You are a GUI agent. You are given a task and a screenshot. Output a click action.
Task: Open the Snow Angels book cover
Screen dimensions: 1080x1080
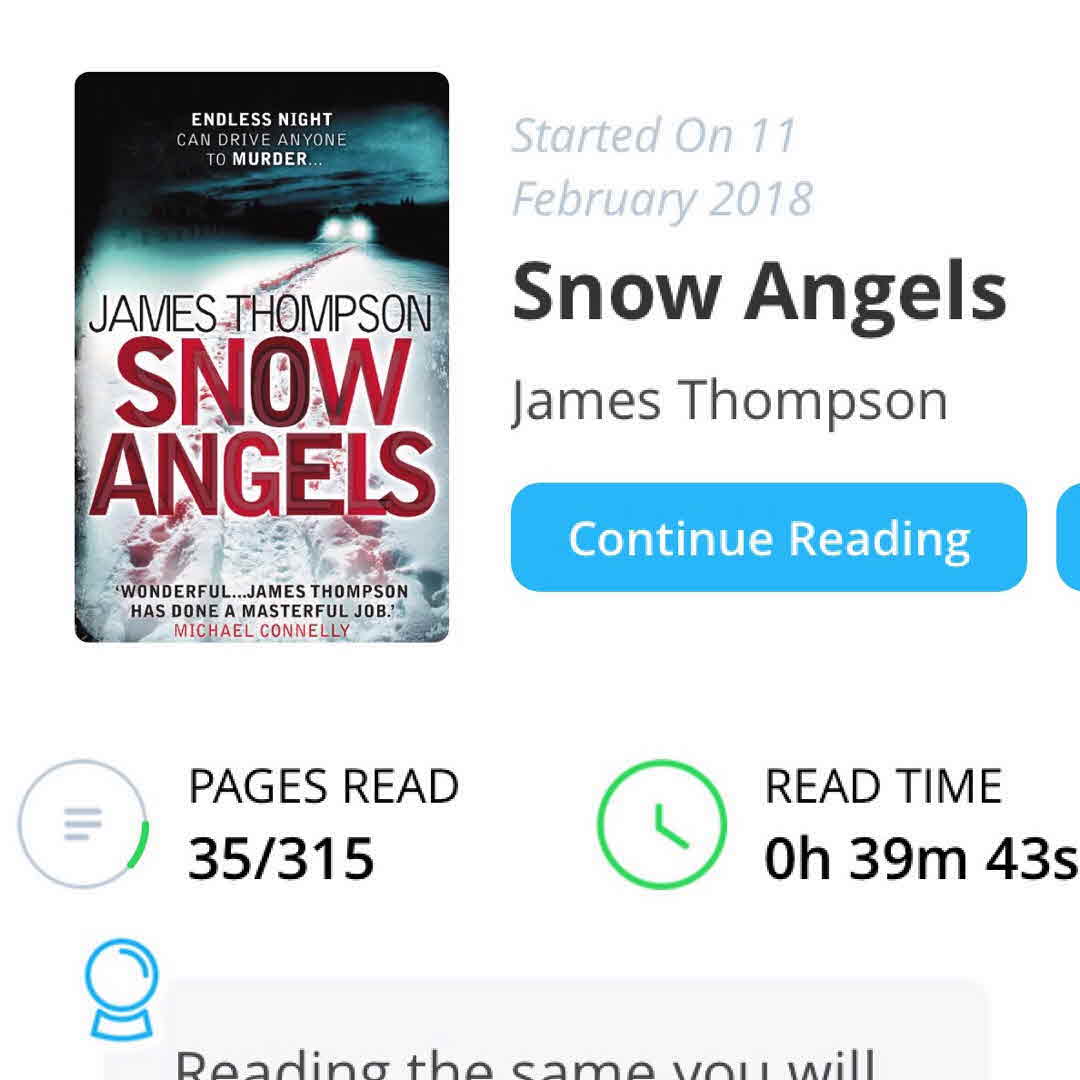(262, 357)
